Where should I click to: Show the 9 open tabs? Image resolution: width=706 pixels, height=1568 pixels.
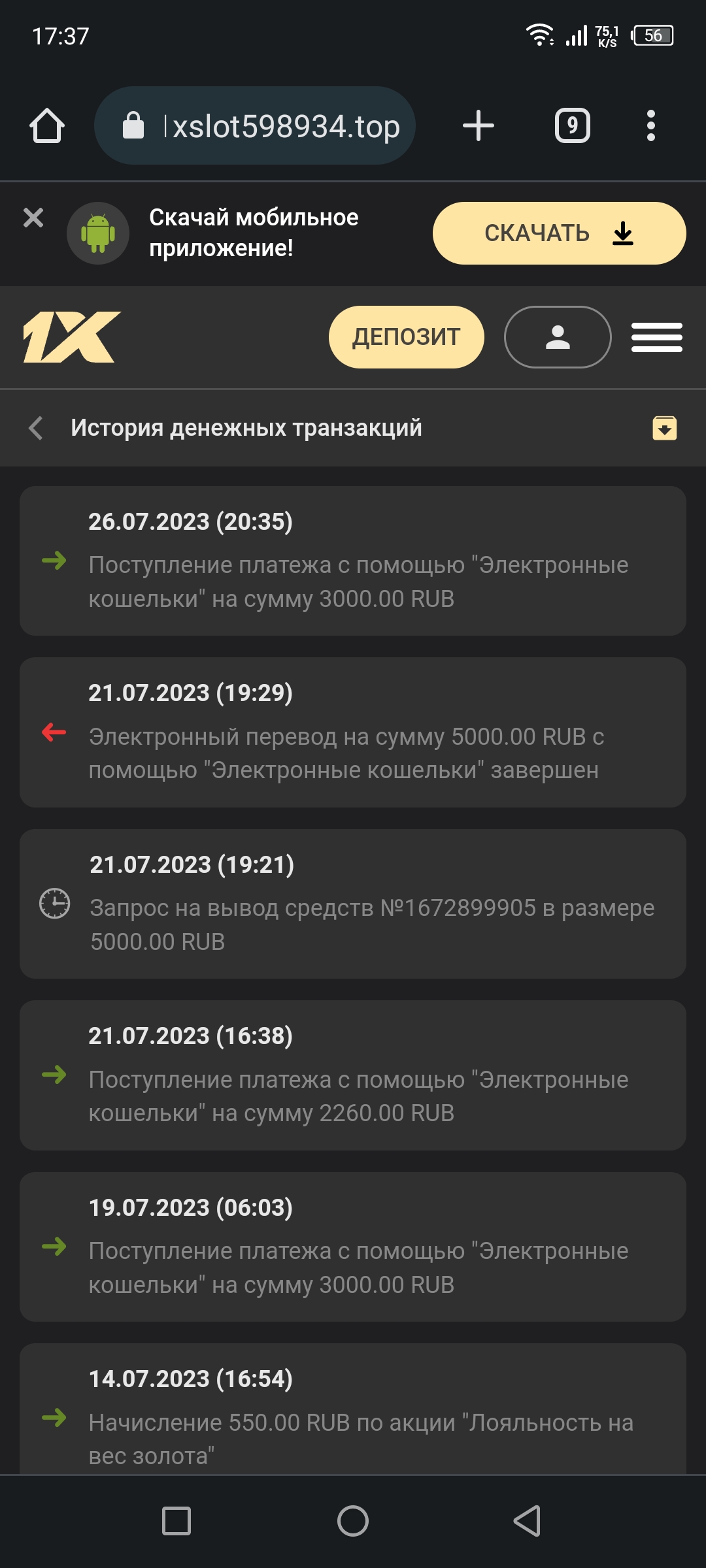point(572,125)
